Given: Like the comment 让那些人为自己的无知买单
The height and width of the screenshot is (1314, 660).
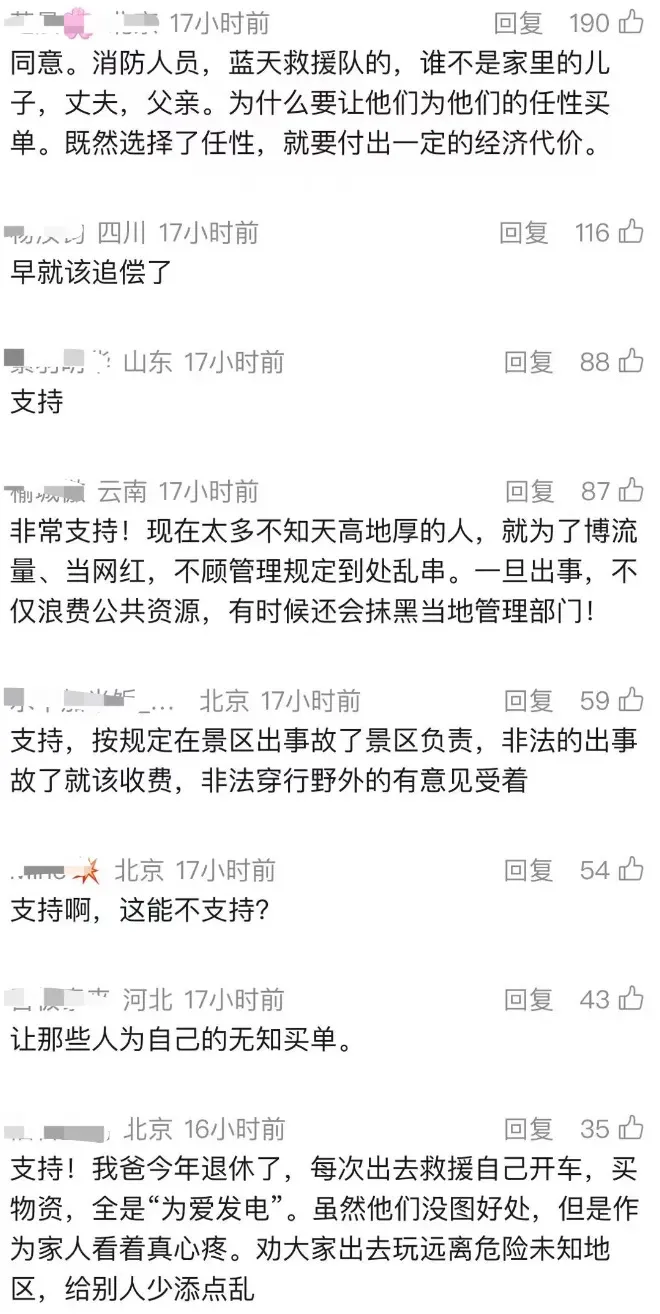Looking at the screenshot, I should coord(631,999).
